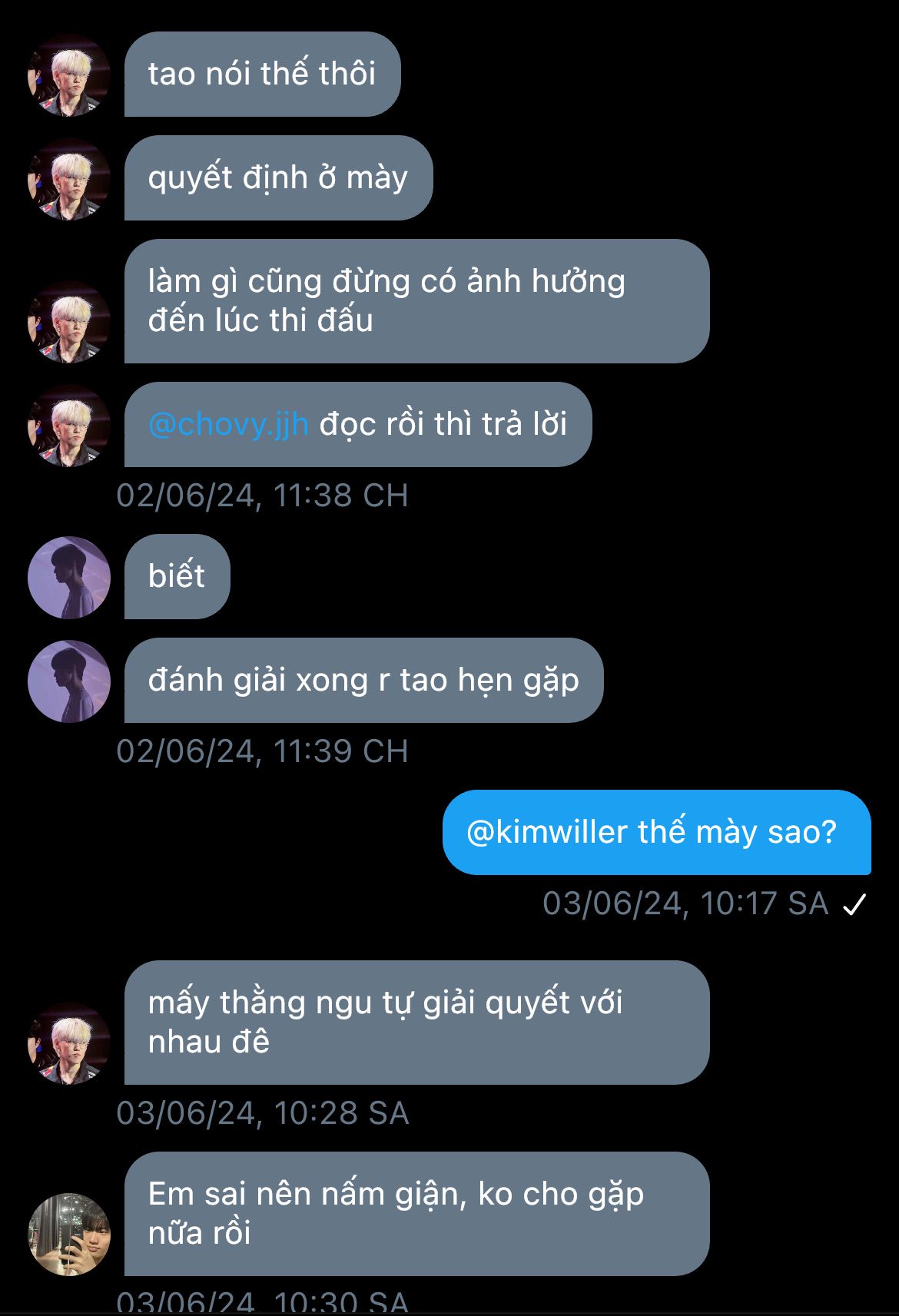899x1316 pixels.
Task: View profile of sender of "Em sai nên nấm giận"
Action: pyautogui.click(x=69, y=1234)
